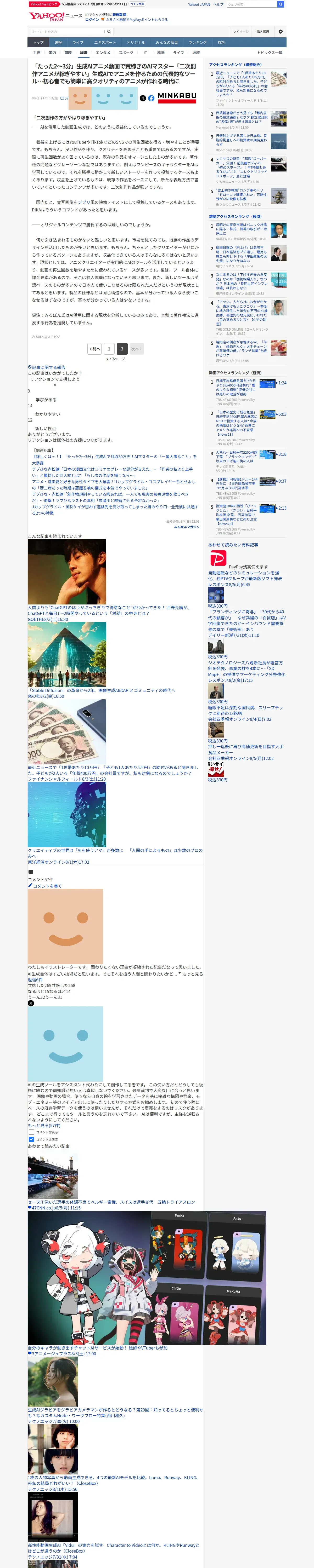This screenshot has height=1568, width=314.
Task: Open the settings gear icon
Action: [x=281, y=32]
